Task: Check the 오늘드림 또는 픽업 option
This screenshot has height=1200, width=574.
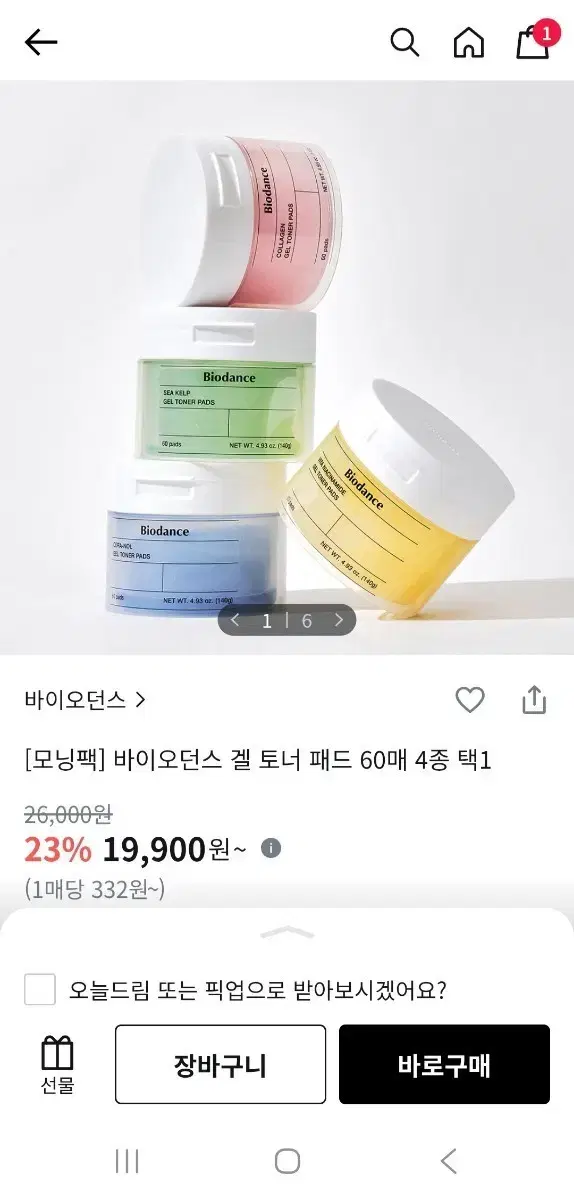Action: coord(40,990)
